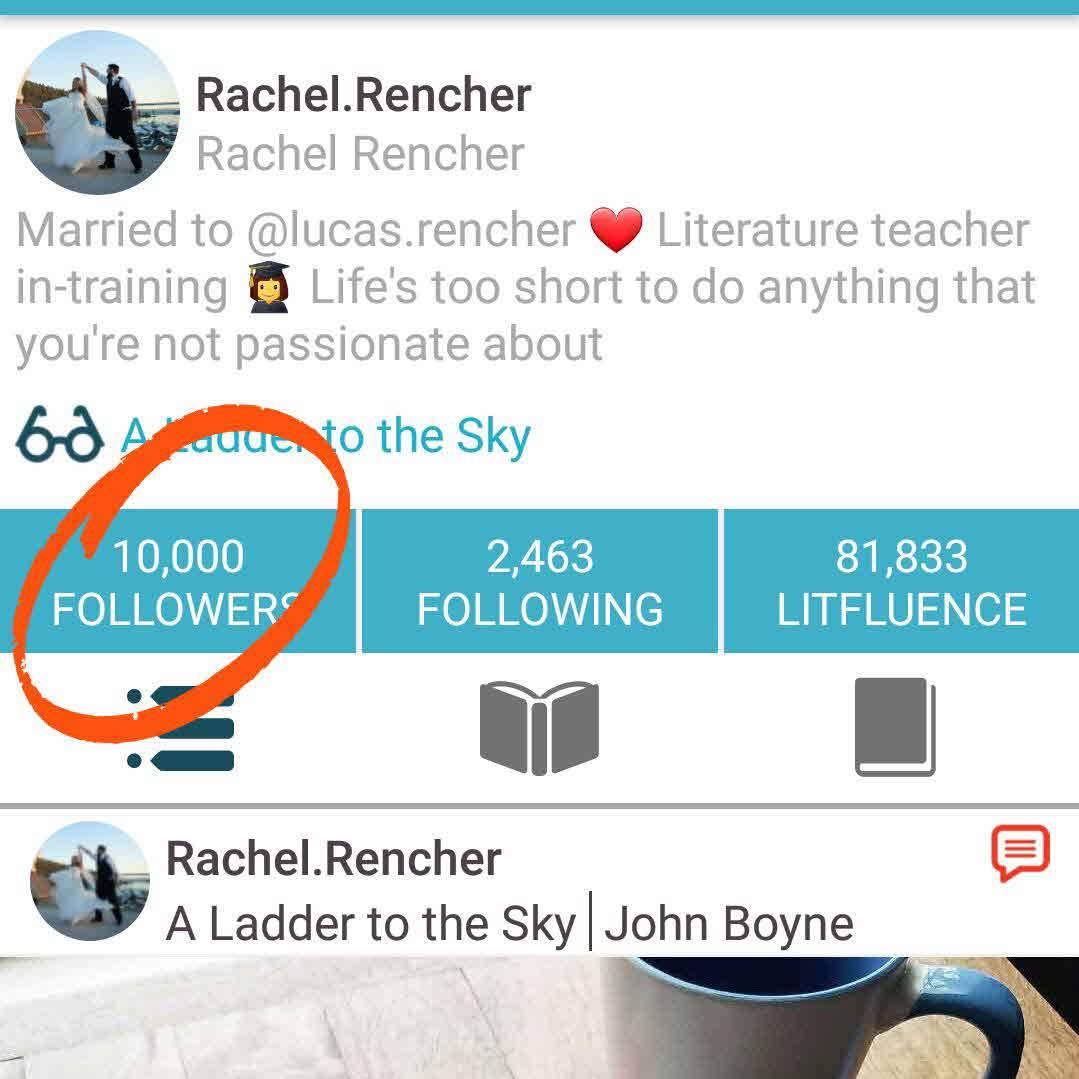
Task: Open the 10,000 Followers list
Action: pyautogui.click(x=178, y=582)
